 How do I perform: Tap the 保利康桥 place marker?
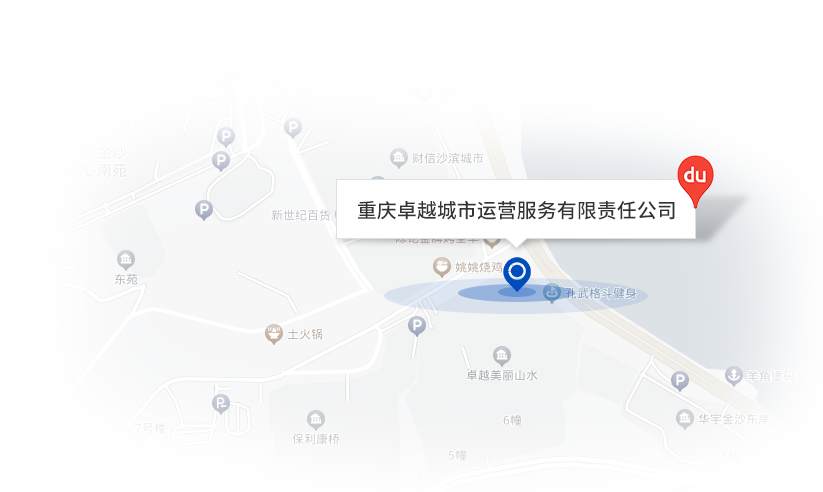coord(316,419)
